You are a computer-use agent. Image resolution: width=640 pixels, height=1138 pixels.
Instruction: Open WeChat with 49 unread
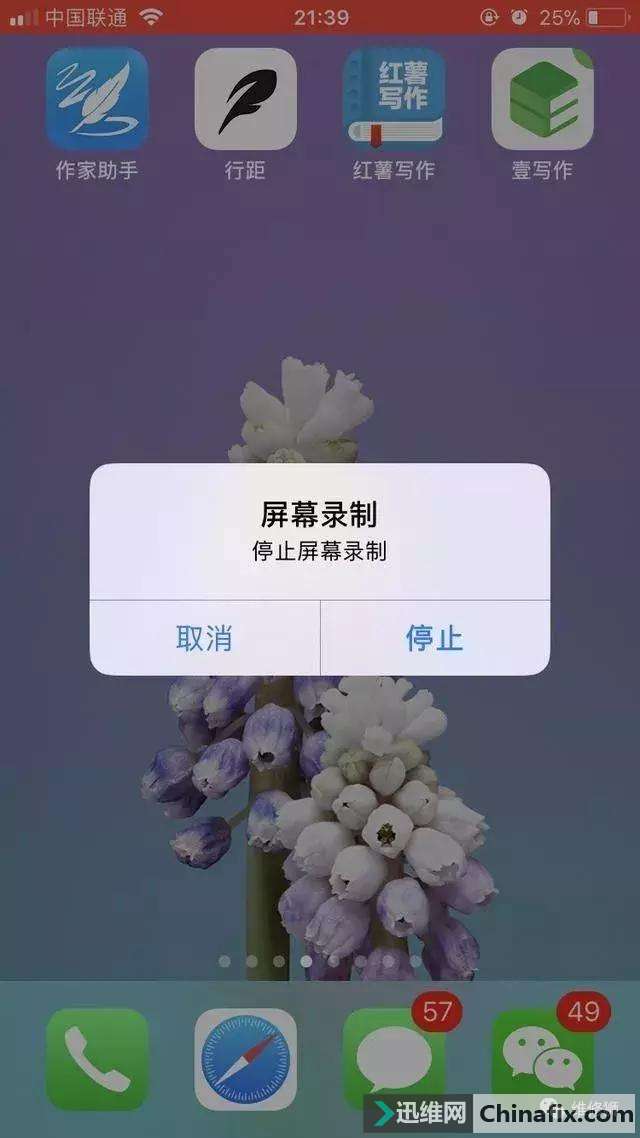pyautogui.click(x=542, y=1058)
